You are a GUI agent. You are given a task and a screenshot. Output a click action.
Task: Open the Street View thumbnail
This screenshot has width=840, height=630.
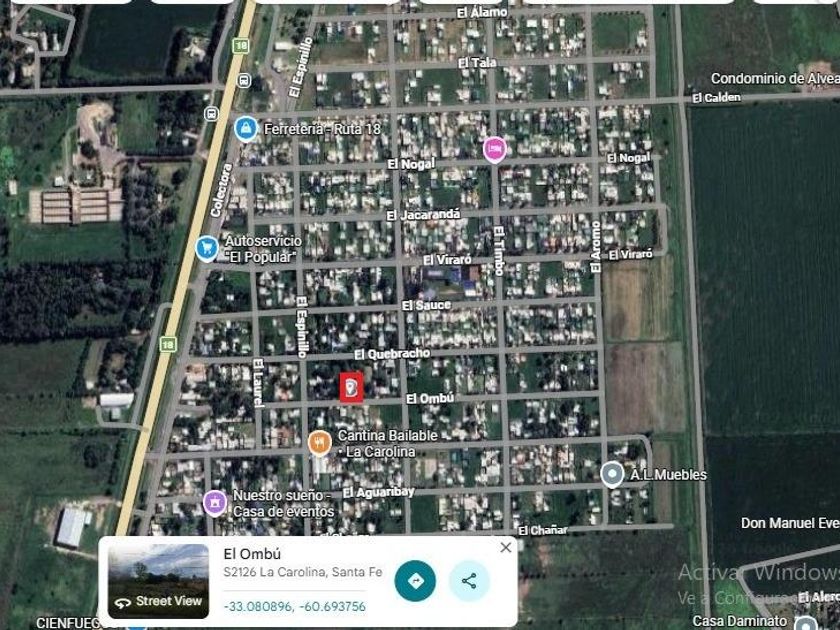click(x=158, y=581)
